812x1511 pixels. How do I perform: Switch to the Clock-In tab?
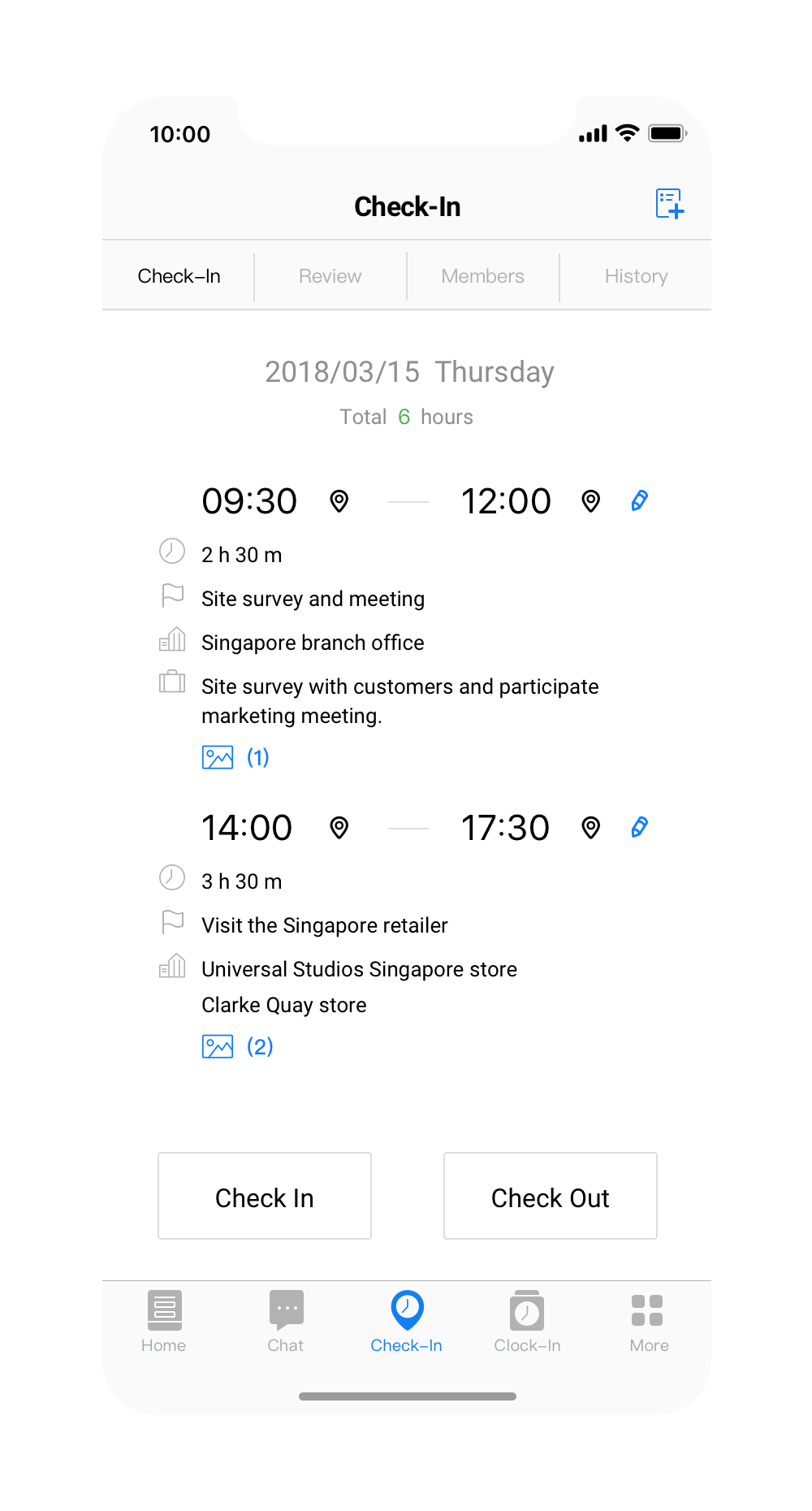(x=527, y=1321)
